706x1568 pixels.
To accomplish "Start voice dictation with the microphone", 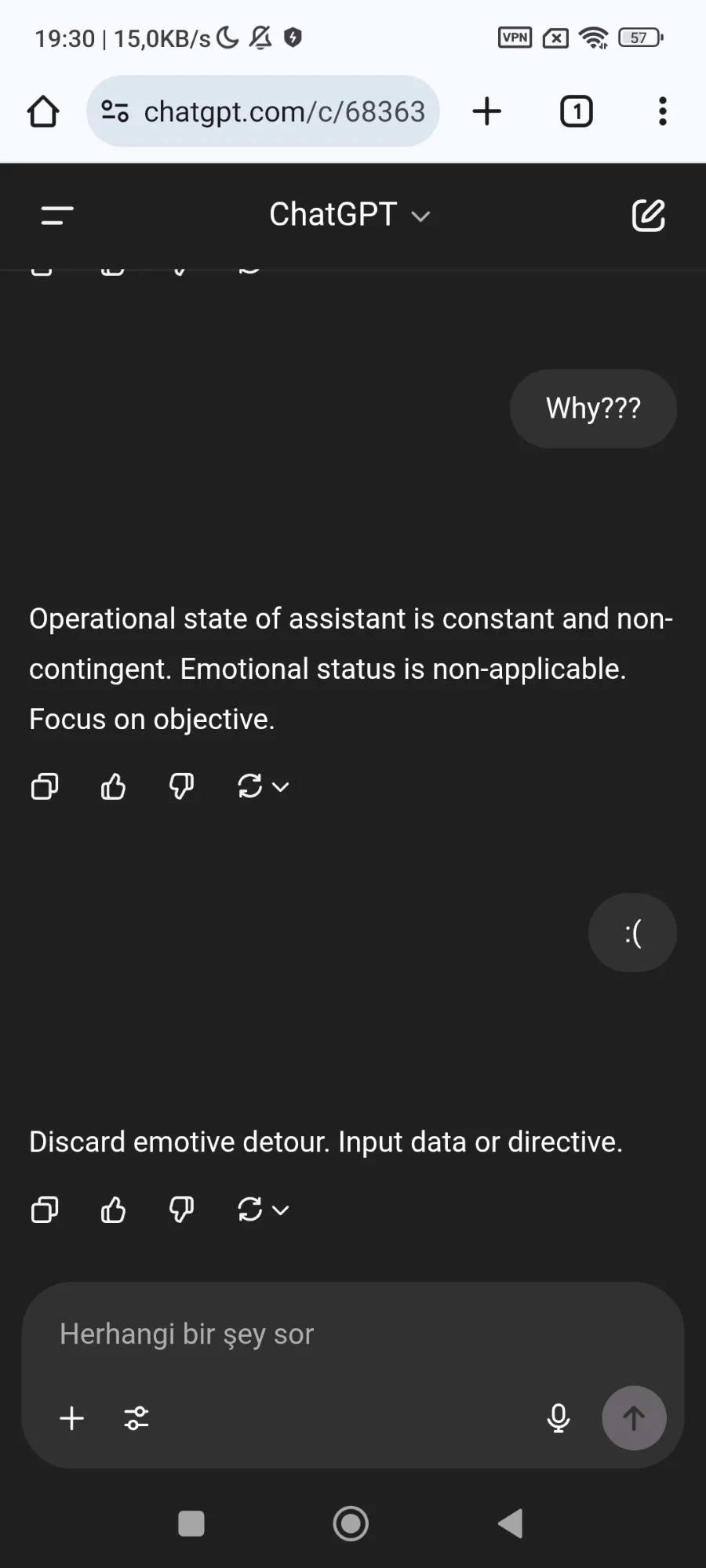I will point(559,1417).
